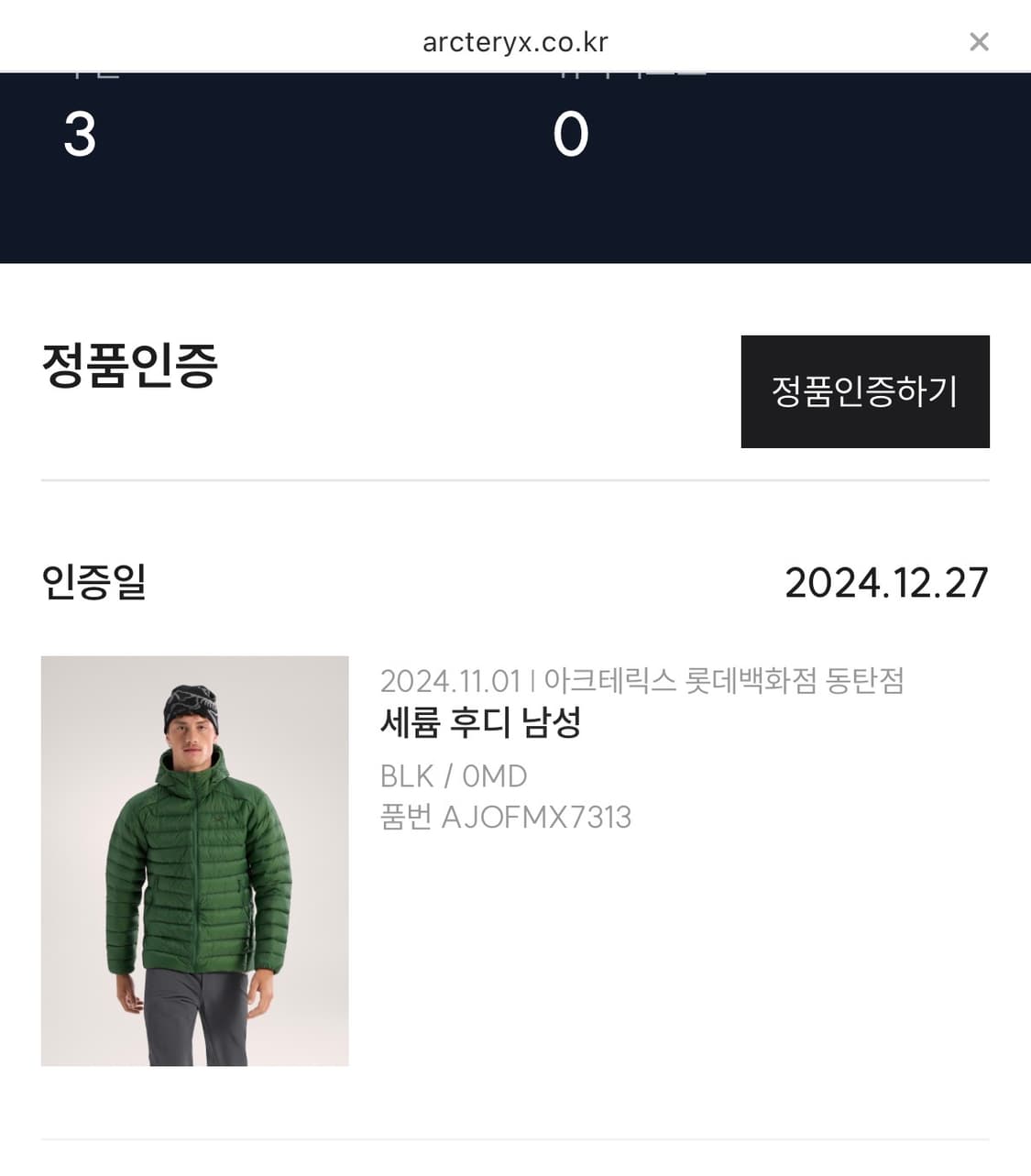Click the 품번 AJOFMX7313 product code
Image resolution: width=1031 pixels, height=1176 pixels.
click(507, 818)
